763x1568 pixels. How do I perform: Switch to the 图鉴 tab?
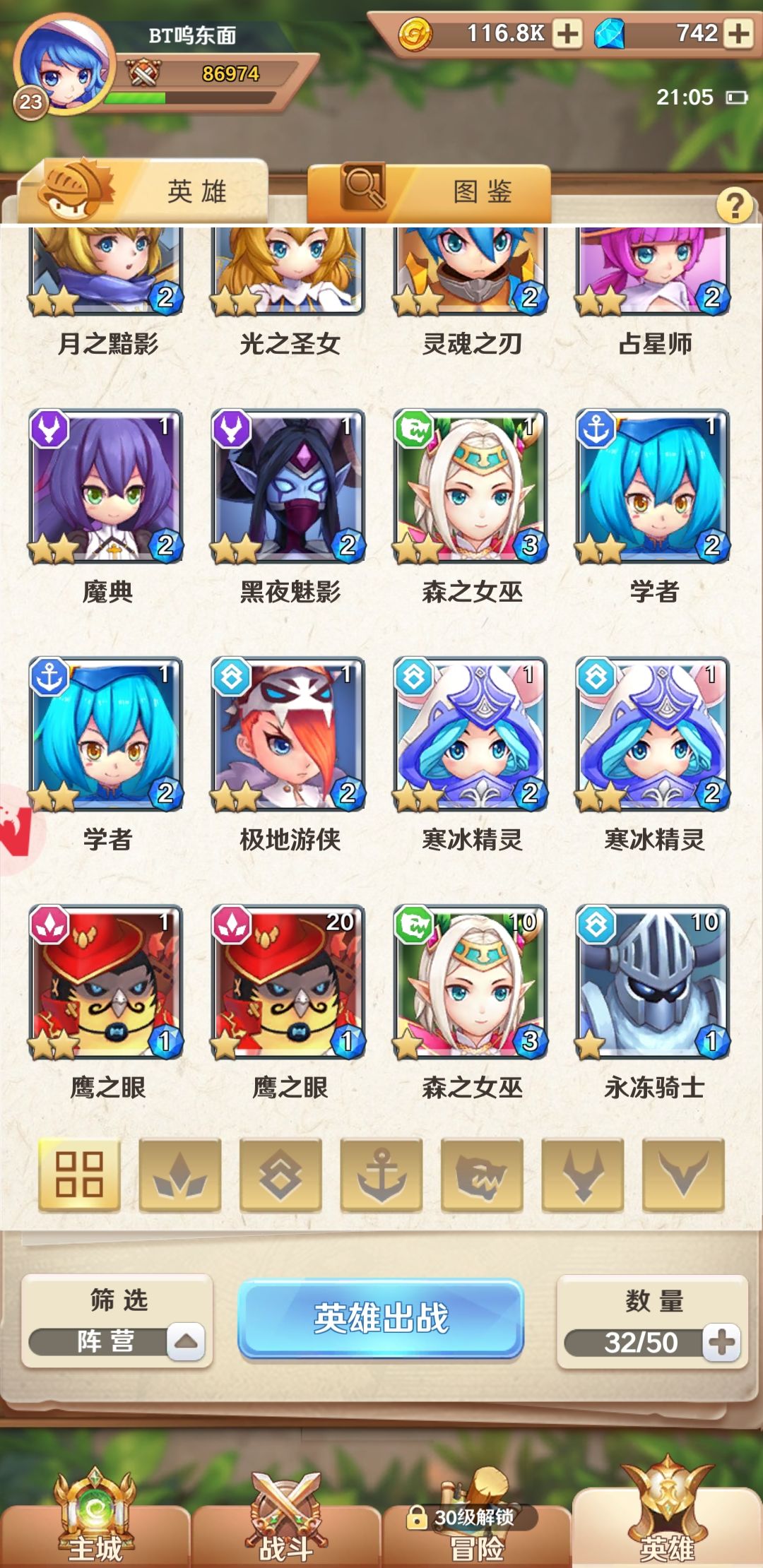click(429, 191)
